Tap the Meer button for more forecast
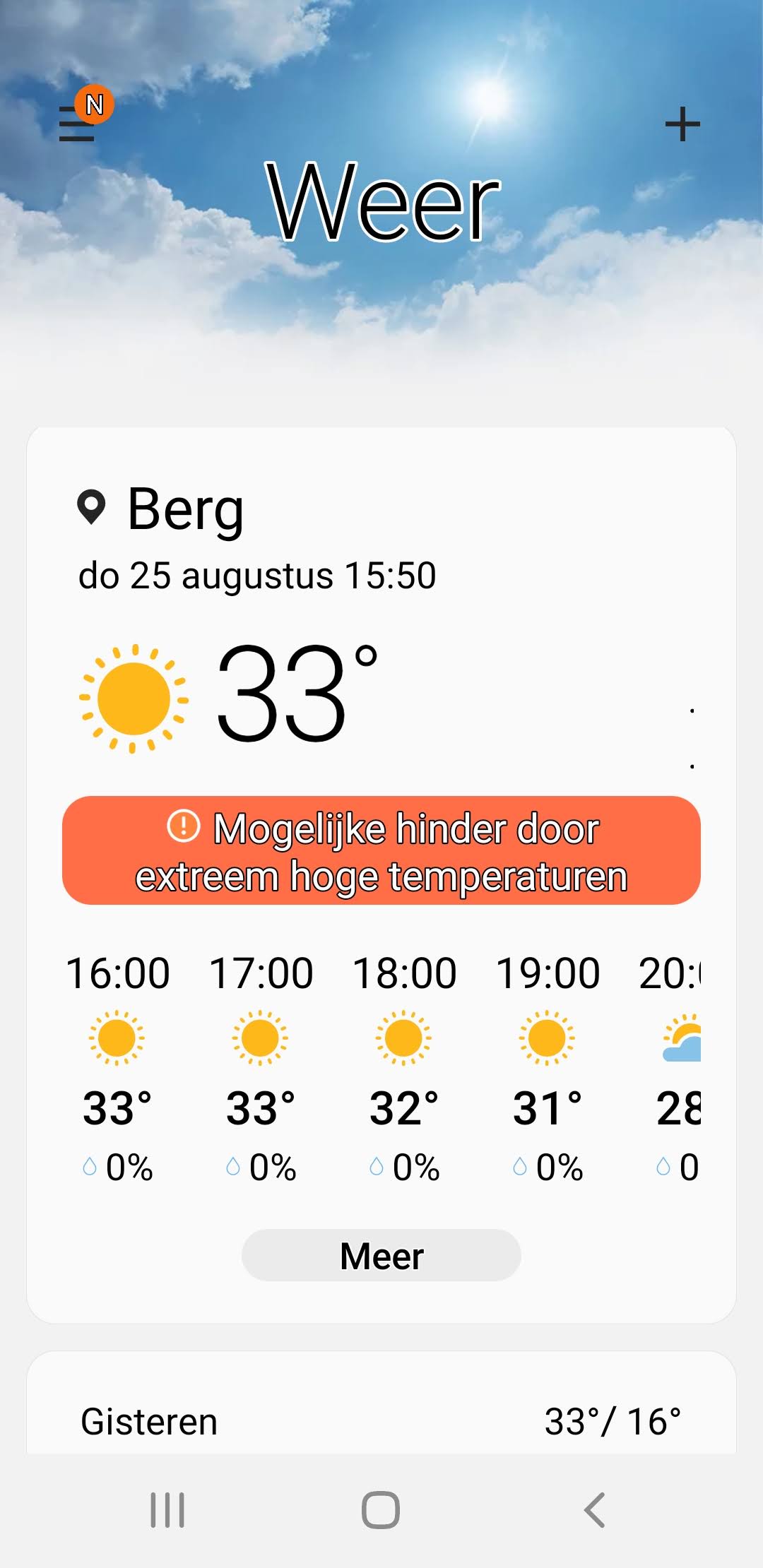Viewport: 763px width, 1568px height. click(381, 1255)
